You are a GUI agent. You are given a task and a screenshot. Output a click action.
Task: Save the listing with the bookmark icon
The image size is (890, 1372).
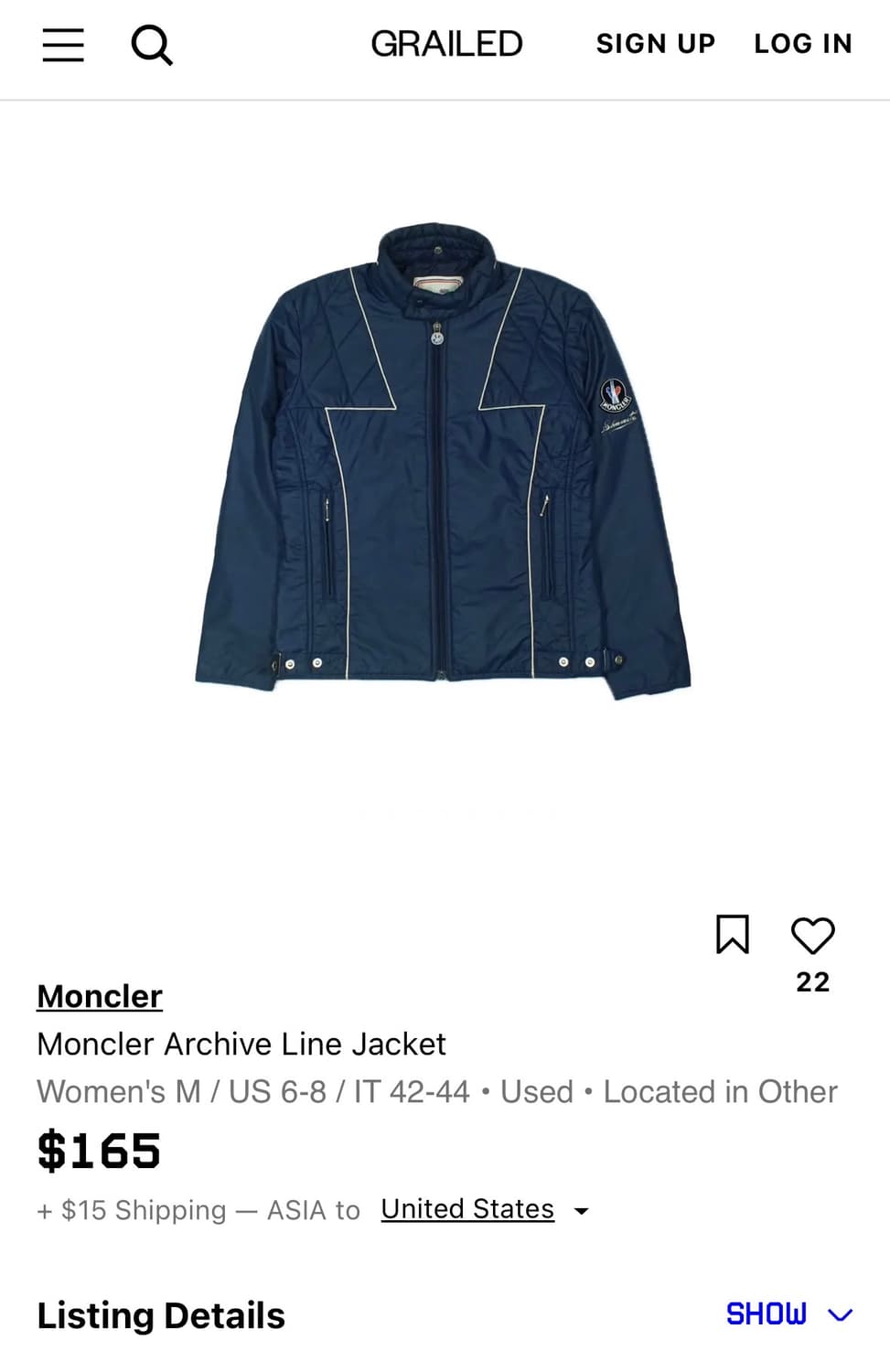pyautogui.click(x=733, y=935)
